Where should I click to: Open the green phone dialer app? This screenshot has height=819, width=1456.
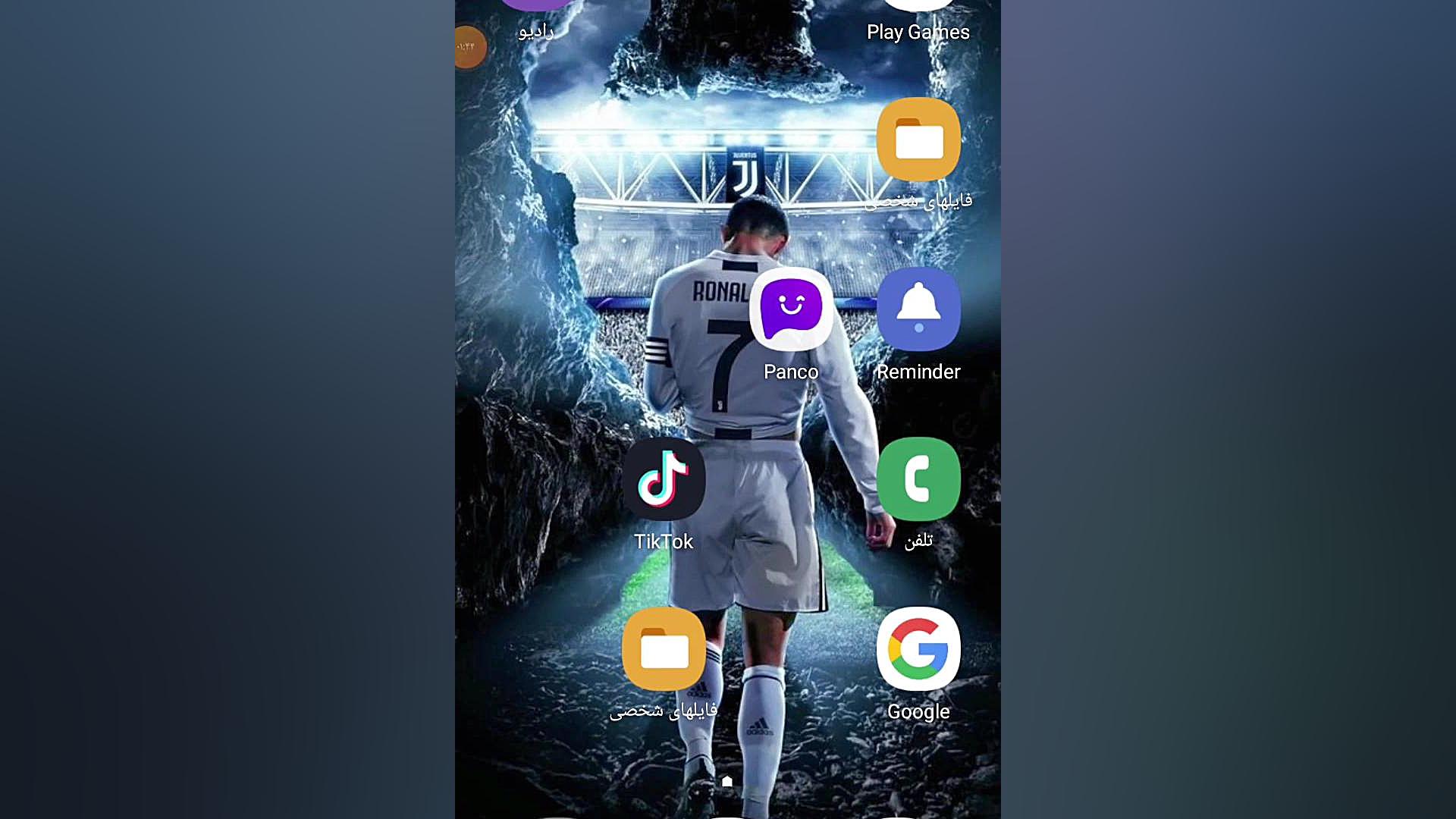918,479
